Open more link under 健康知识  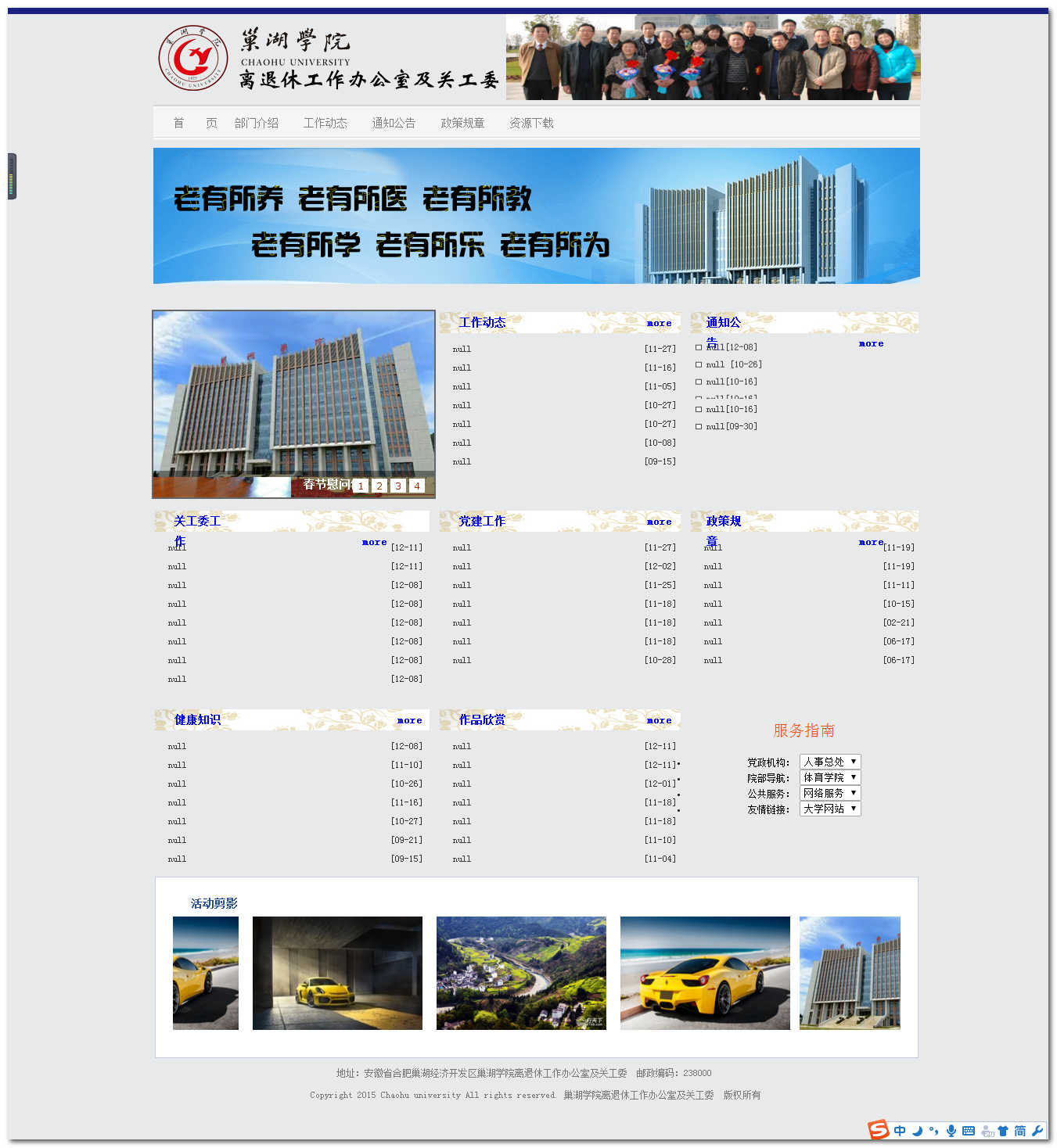click(409, 720)
